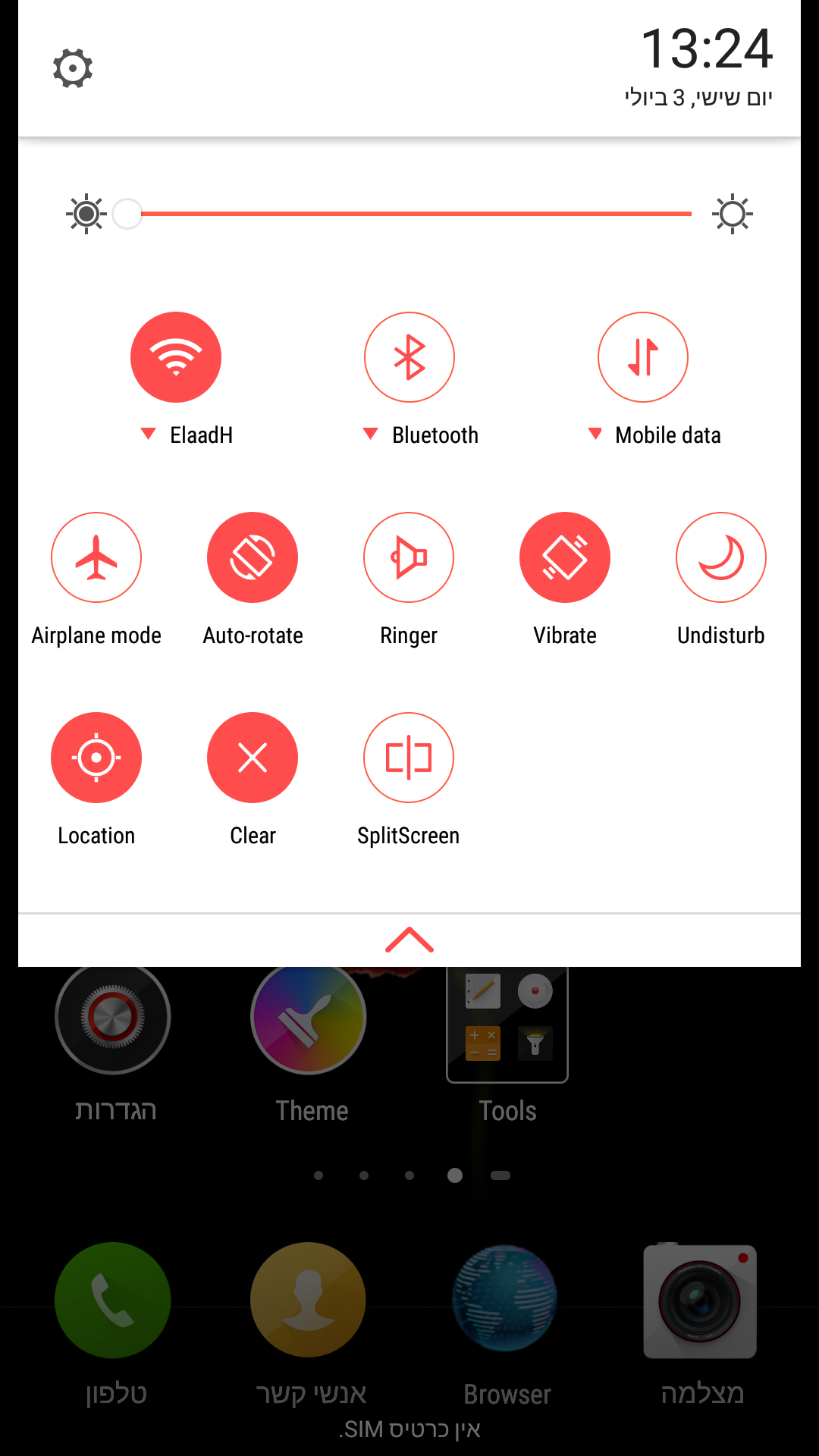Switch to Ringer sound mode
819x1456 pixels.
coord(409,557)
